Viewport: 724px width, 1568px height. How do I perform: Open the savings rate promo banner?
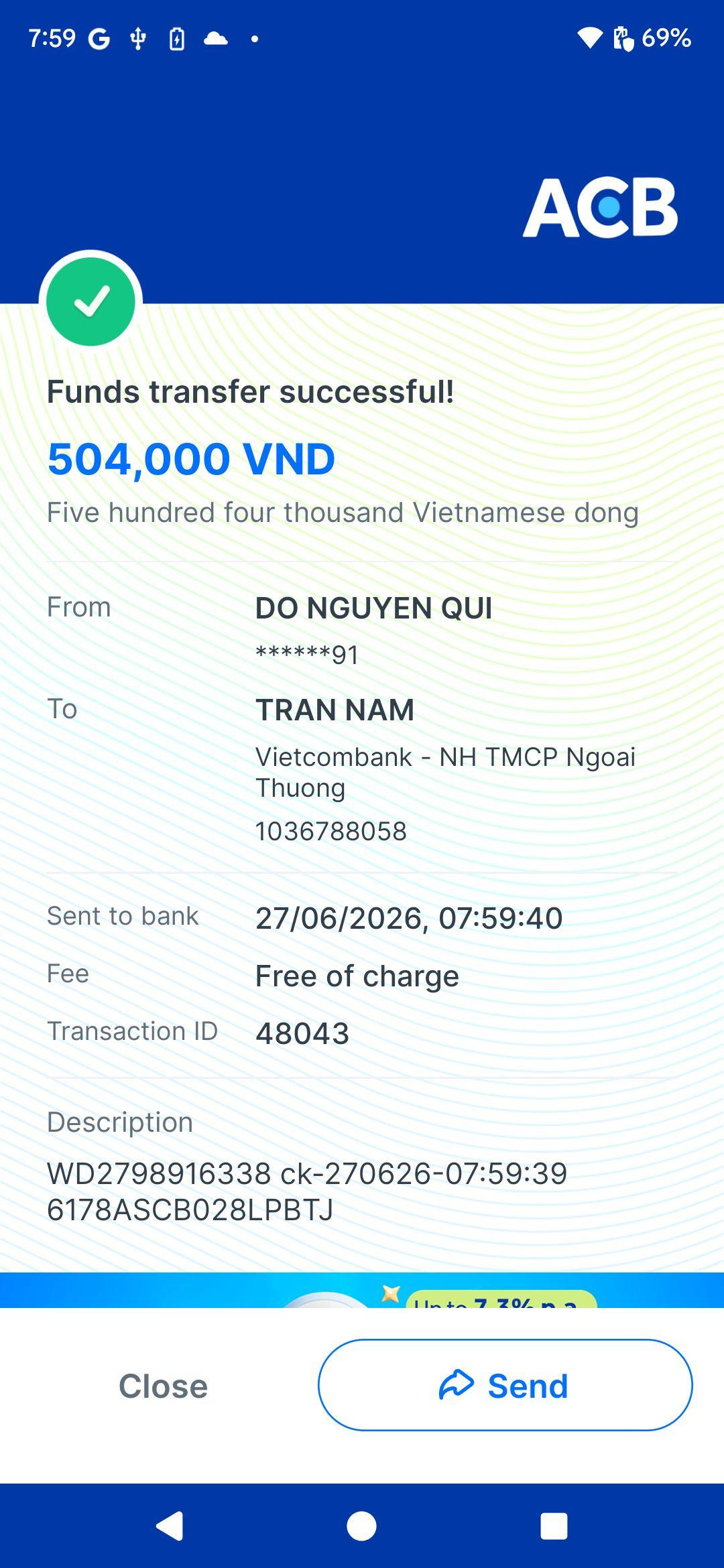(362, 1290)
